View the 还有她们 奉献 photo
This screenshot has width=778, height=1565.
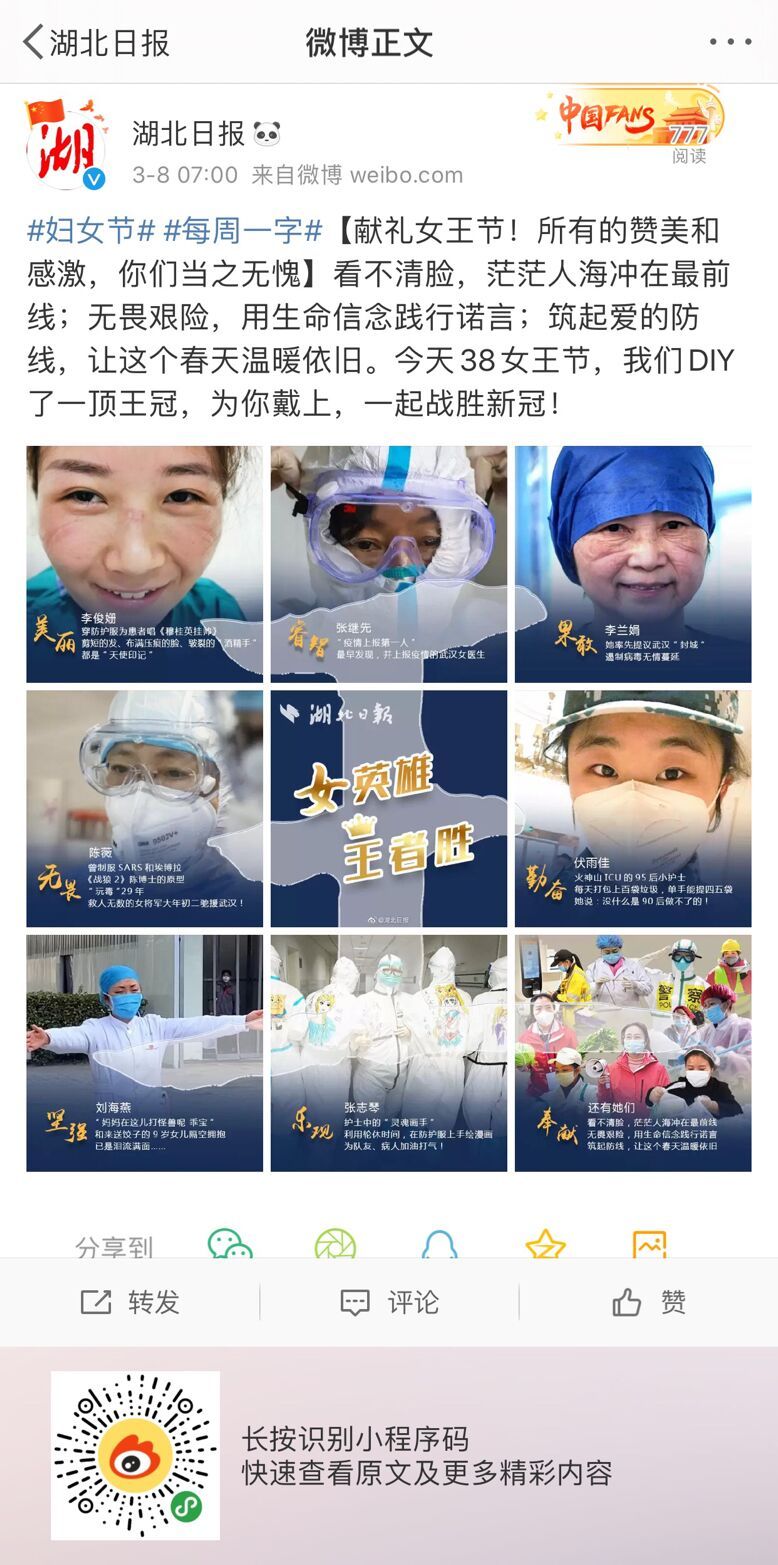coord(633,1052)
